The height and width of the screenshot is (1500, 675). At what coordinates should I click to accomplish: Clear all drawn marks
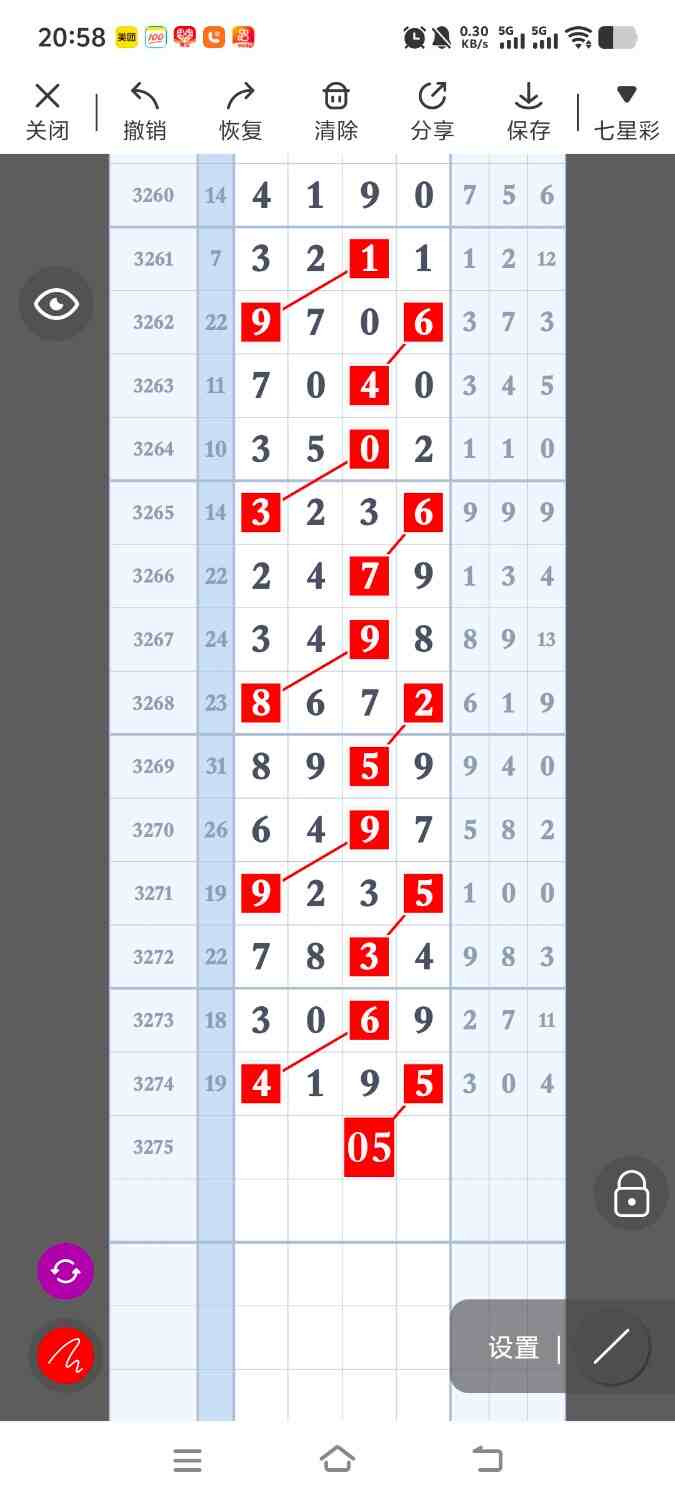tap(336, 111)
